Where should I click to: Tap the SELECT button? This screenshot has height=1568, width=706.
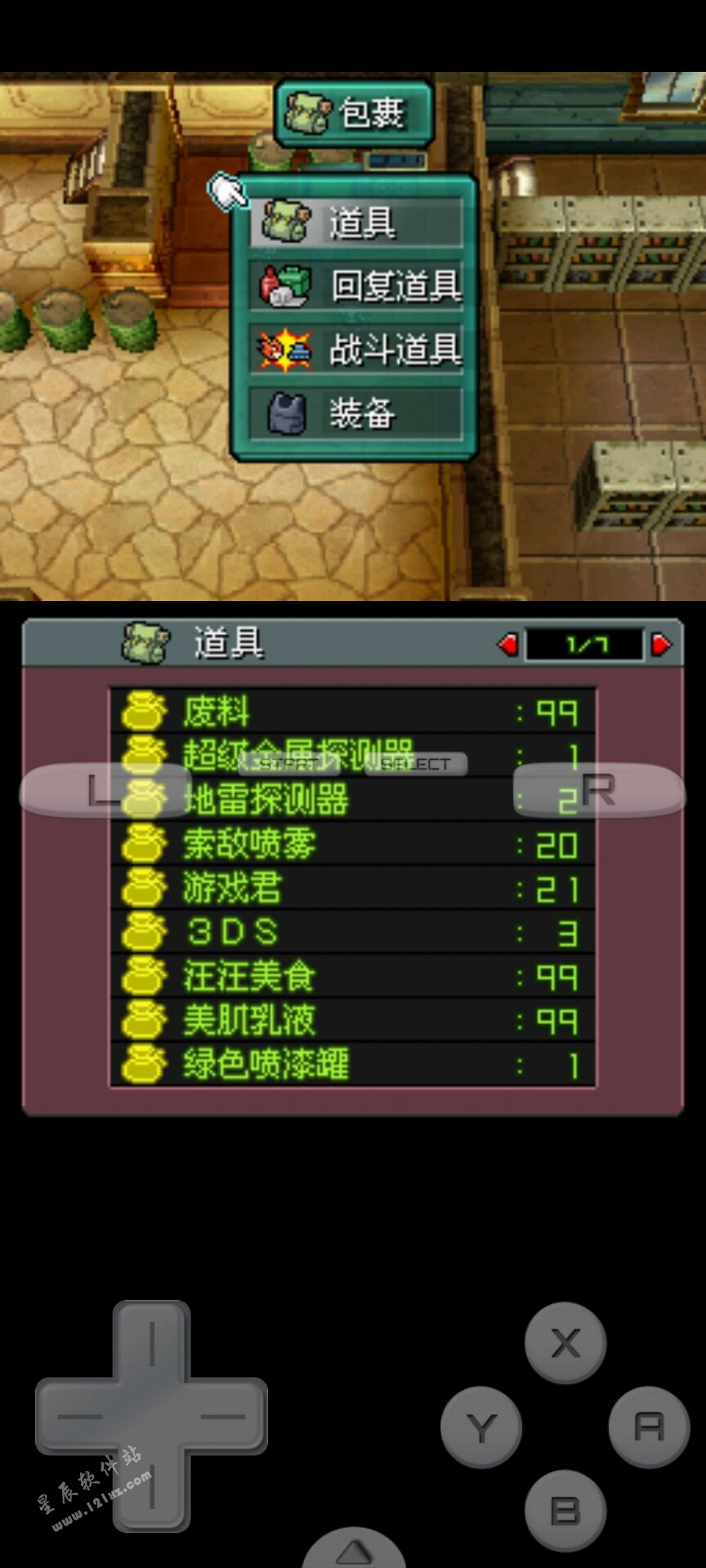pos(415,764)
